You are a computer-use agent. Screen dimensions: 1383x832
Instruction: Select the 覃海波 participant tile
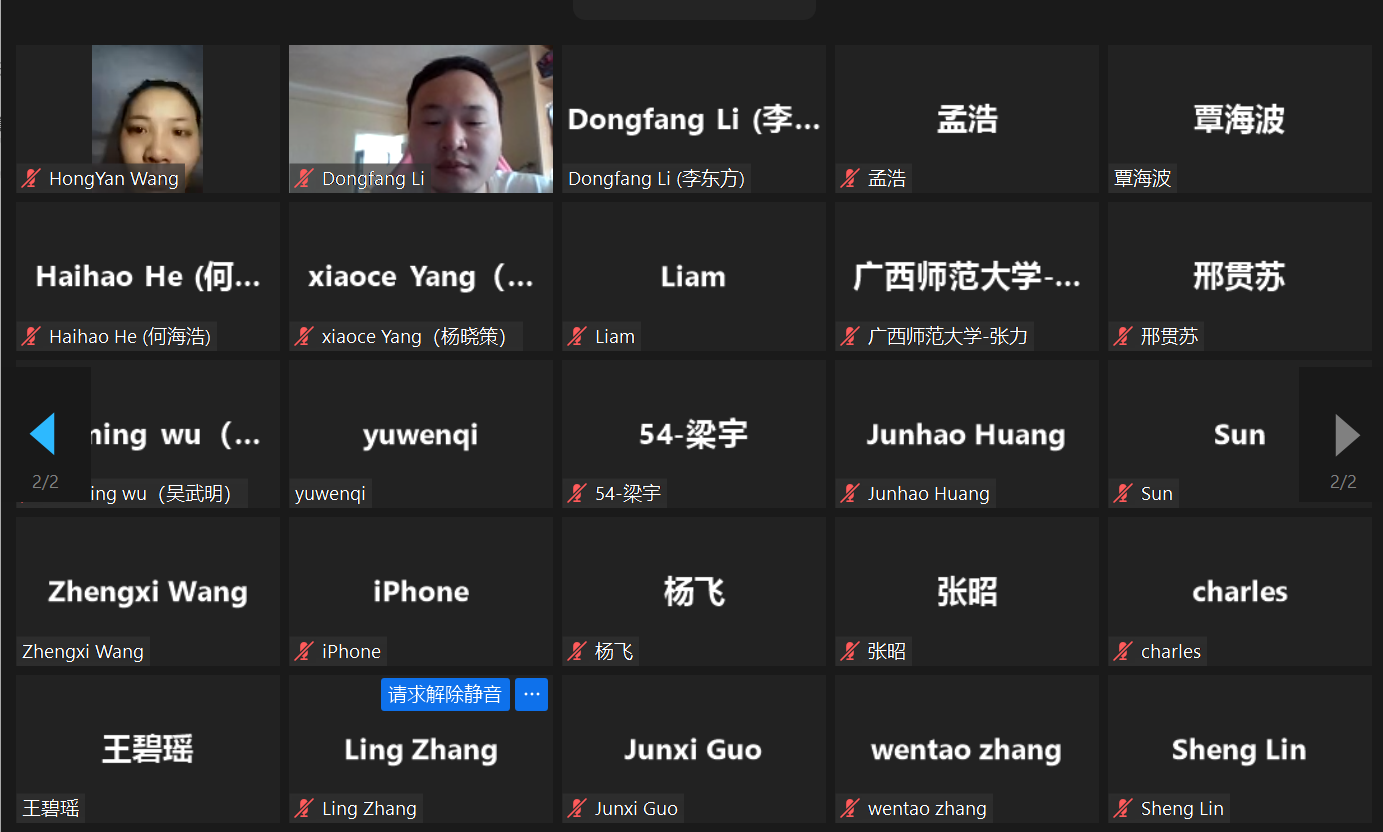(x=1239, y=119)
